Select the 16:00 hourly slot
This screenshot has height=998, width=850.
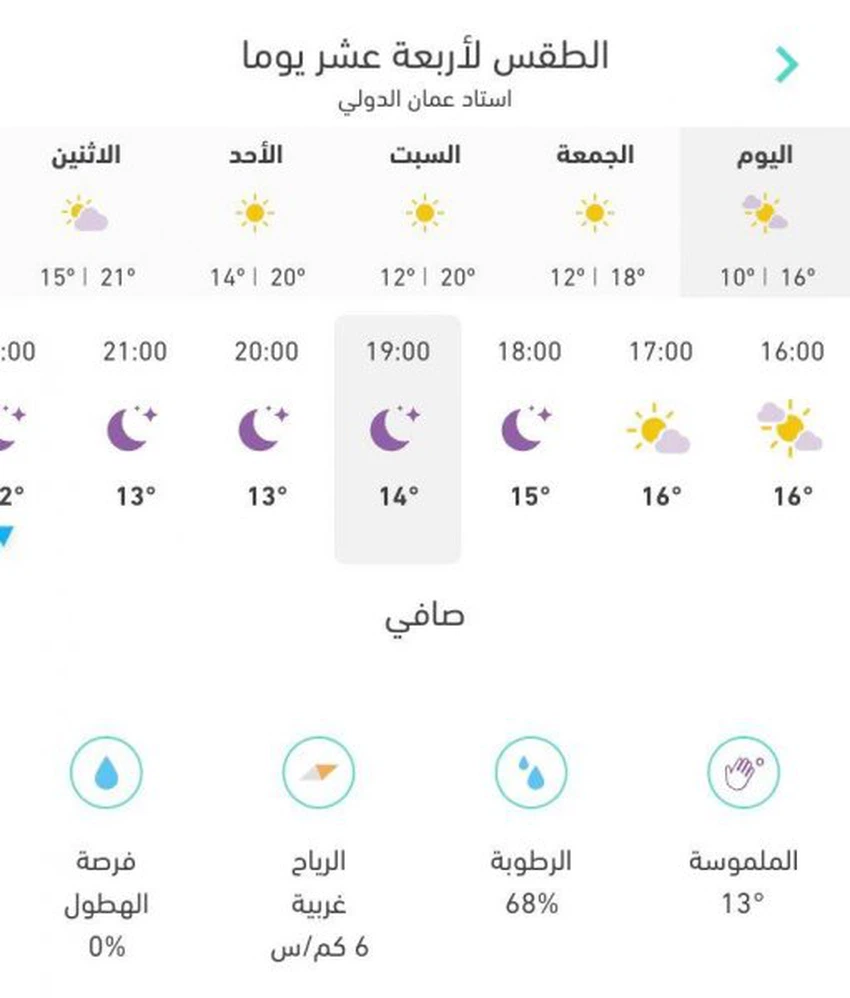tap(792, 426)
